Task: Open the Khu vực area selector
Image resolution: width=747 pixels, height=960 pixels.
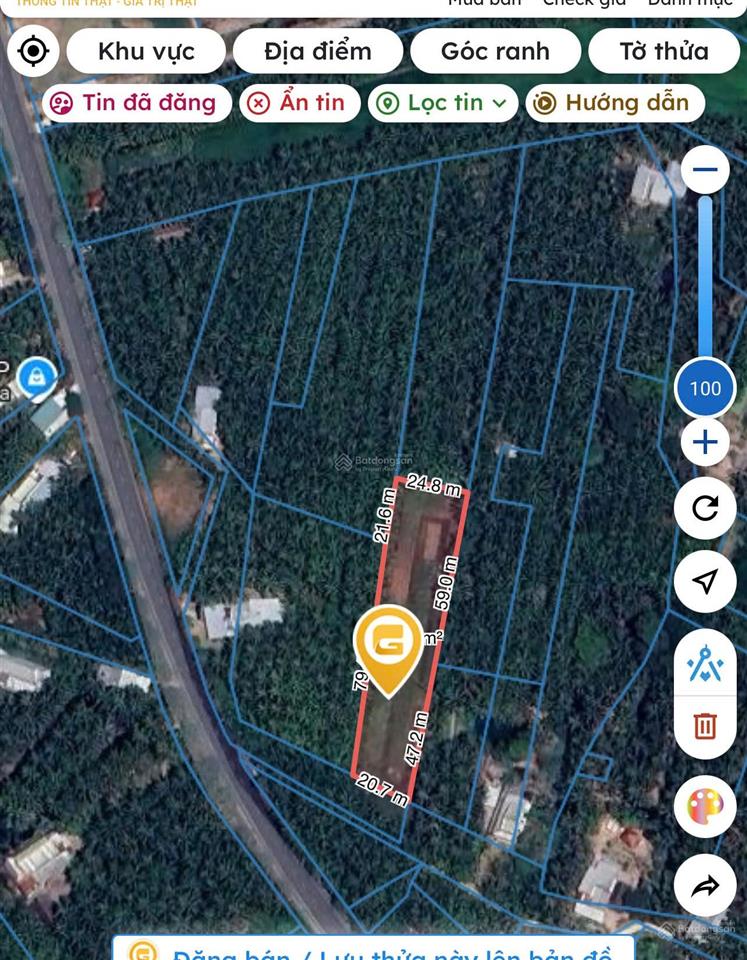Action: 146,51
